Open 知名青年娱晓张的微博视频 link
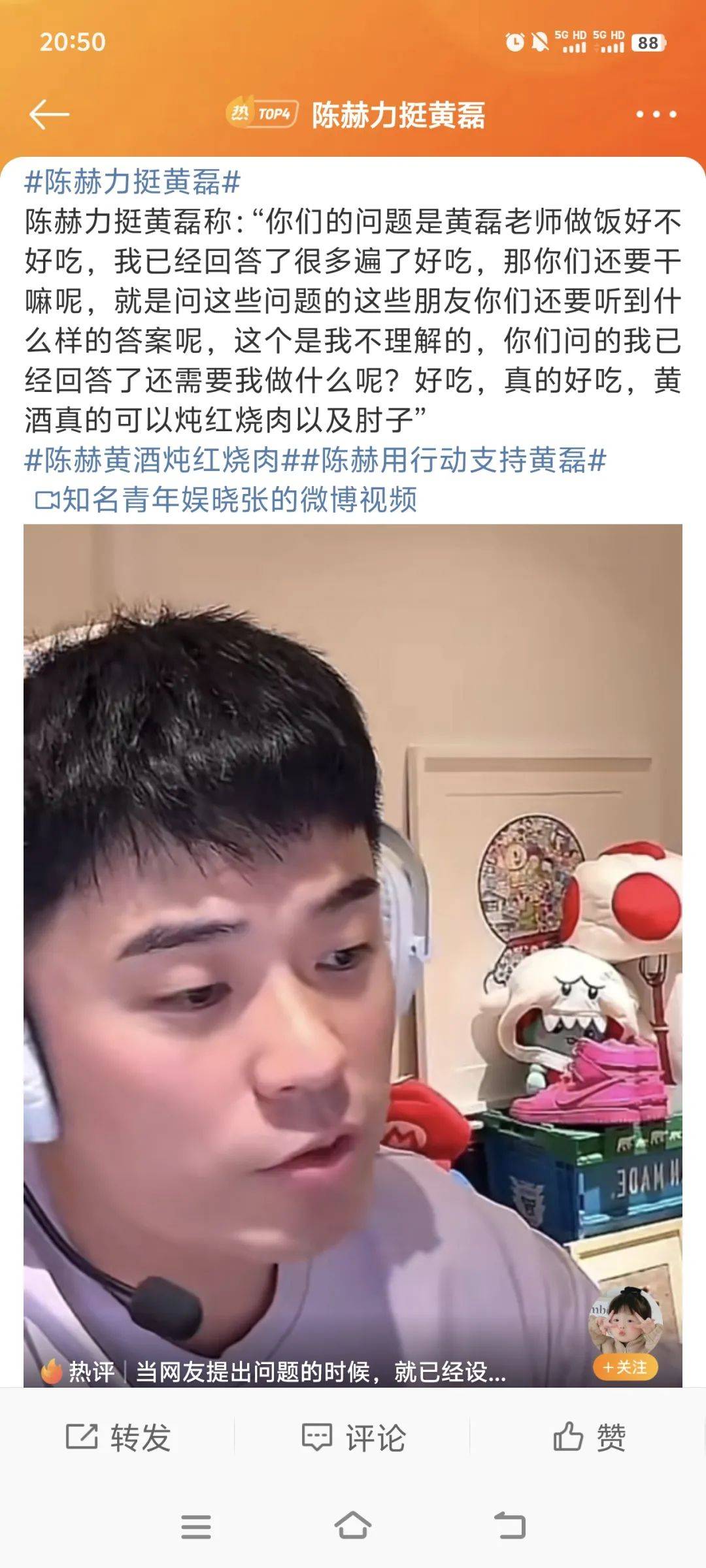 pos(226,500)
